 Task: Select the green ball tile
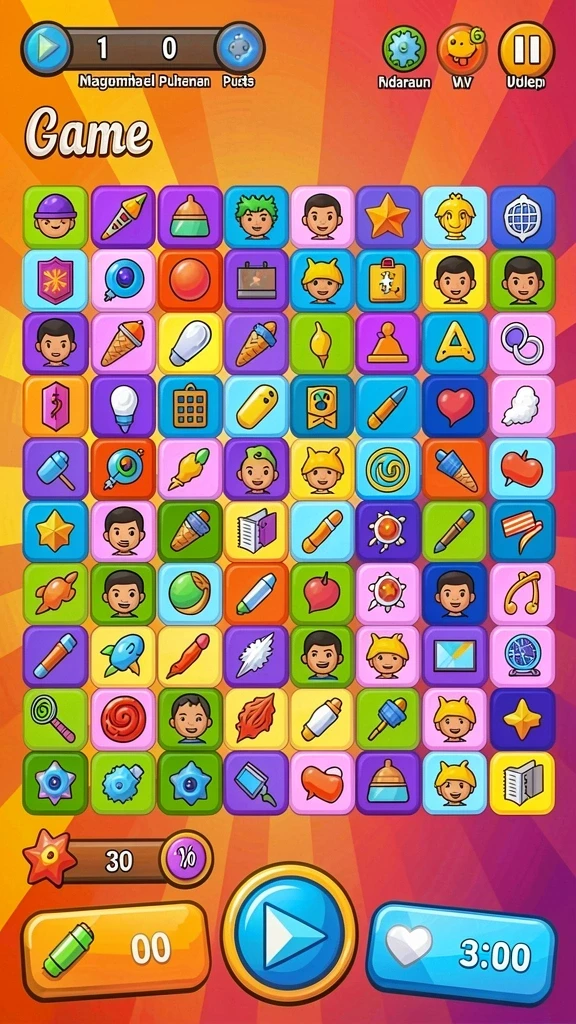(x=189, y=594)
